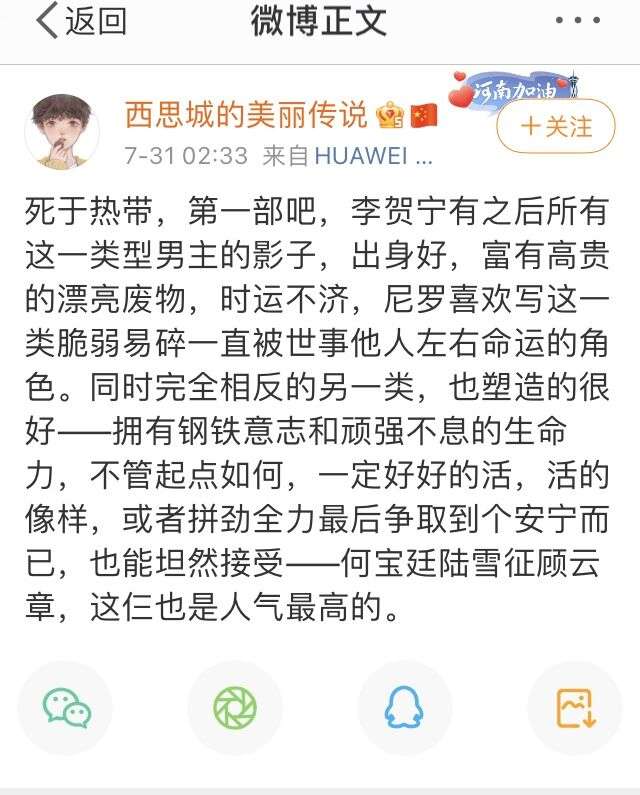Save the post as an image
The height and width of the screenshot is (795, 640).
coord(575,708)
